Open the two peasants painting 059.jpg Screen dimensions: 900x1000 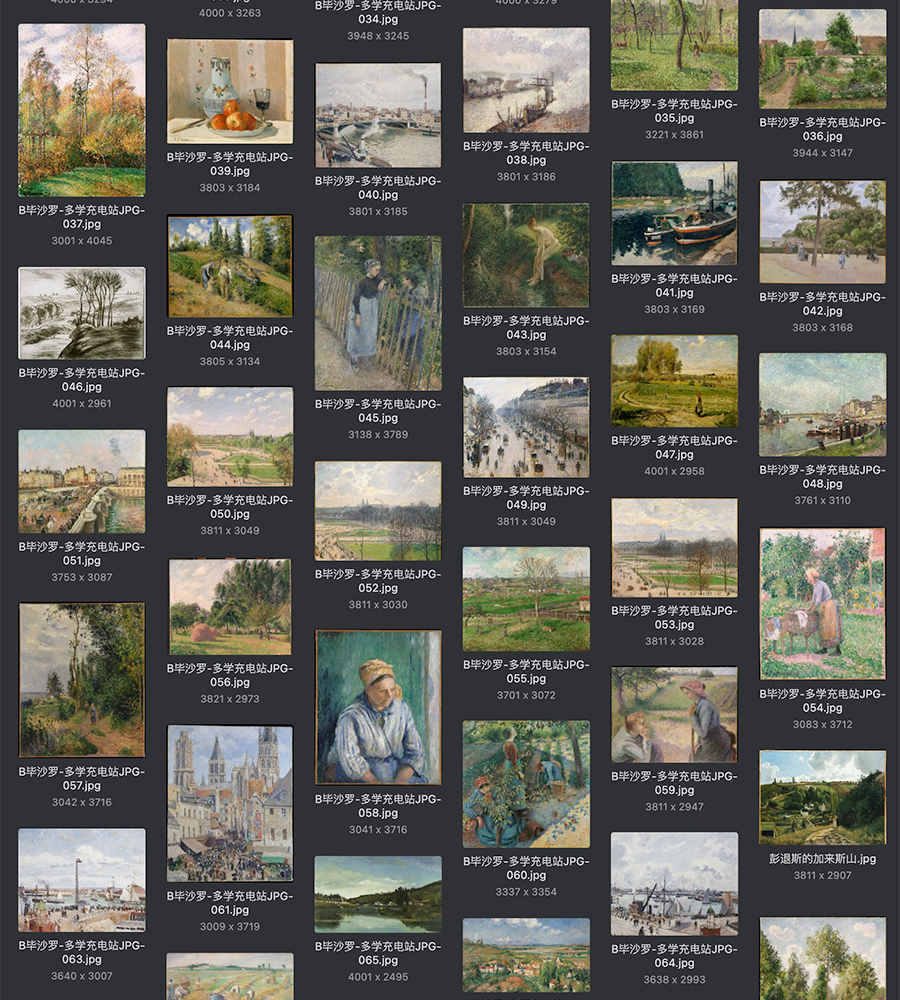pos(674,715)
